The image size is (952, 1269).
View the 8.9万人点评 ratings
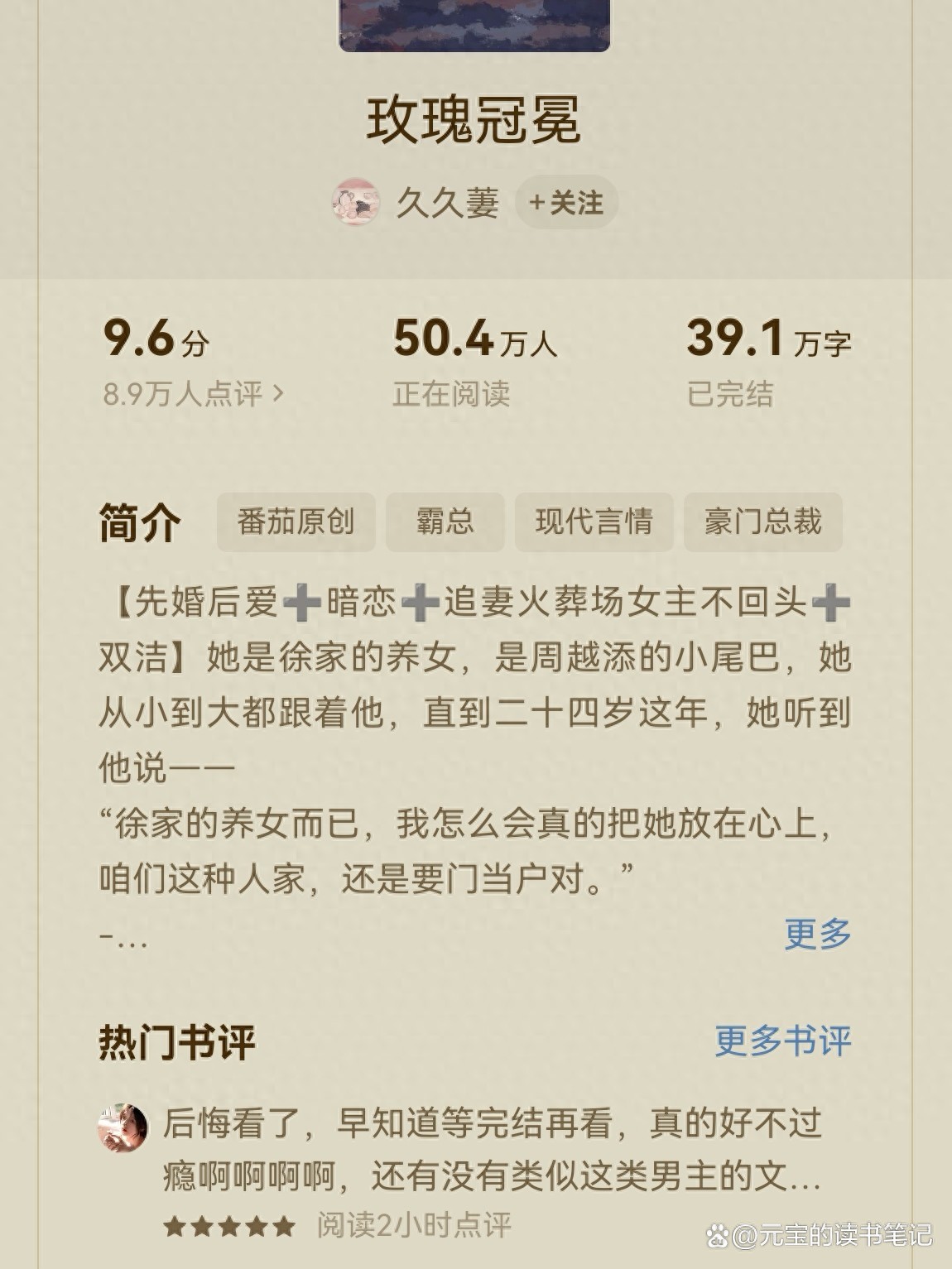[192, 394]
